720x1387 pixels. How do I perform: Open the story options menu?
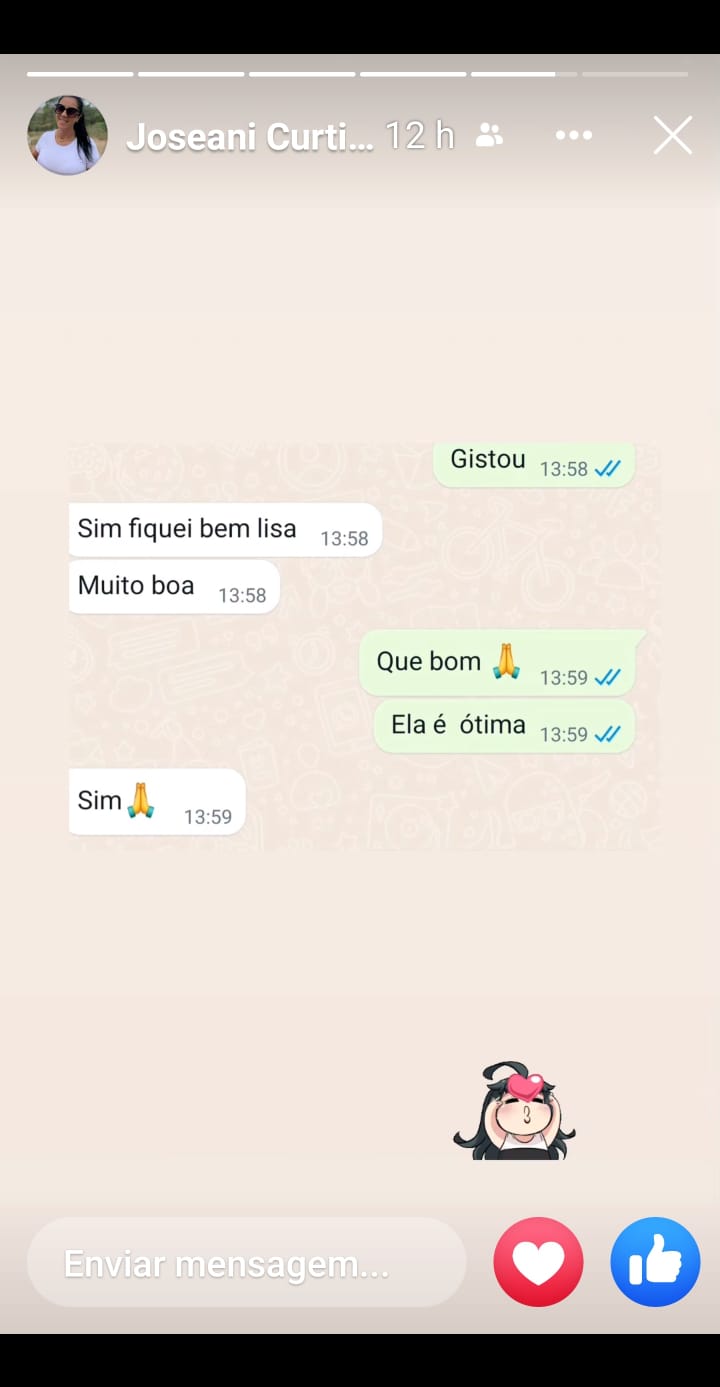[x=574, y=135]
